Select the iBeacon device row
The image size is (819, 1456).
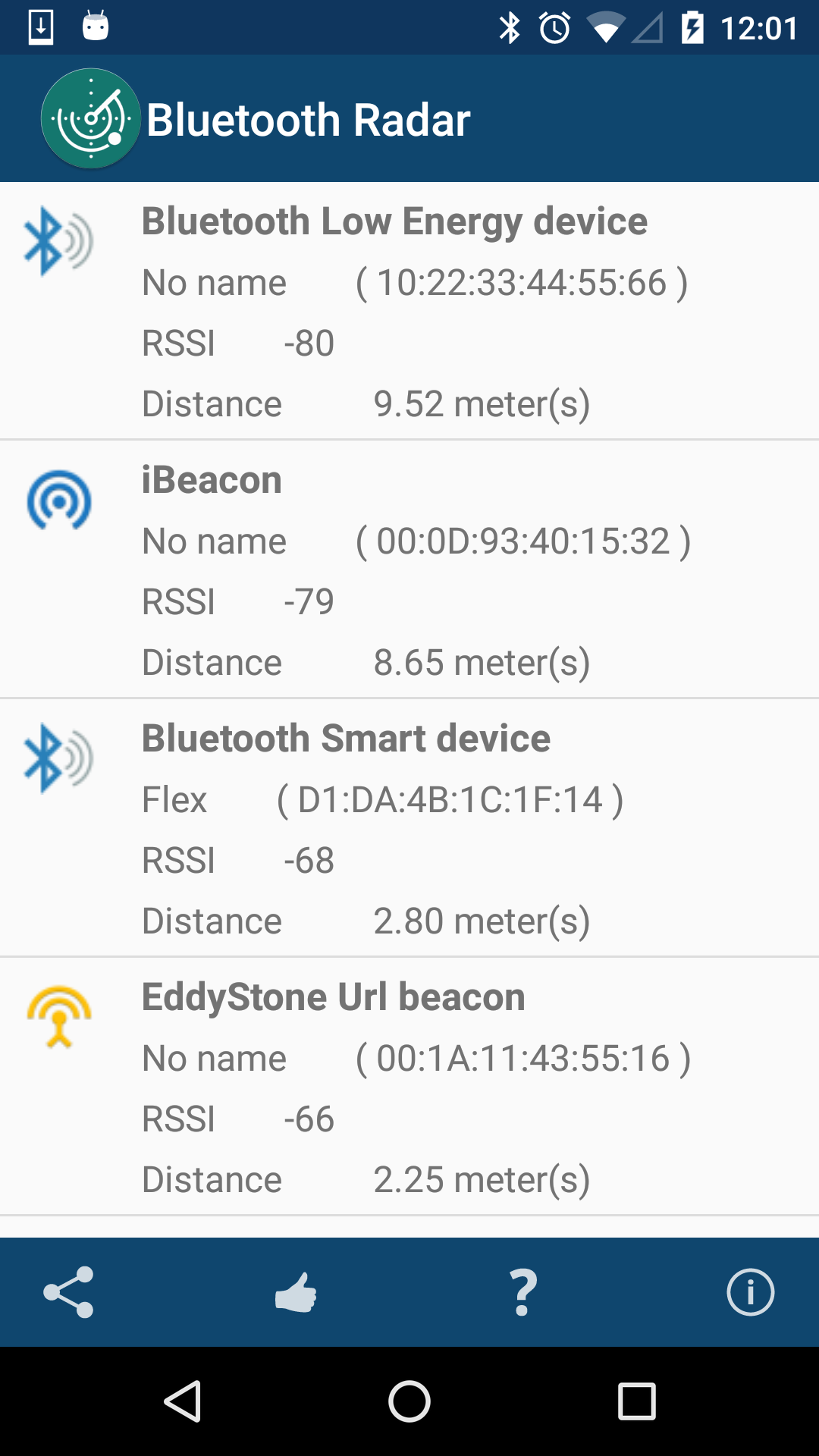pos(409,570)
